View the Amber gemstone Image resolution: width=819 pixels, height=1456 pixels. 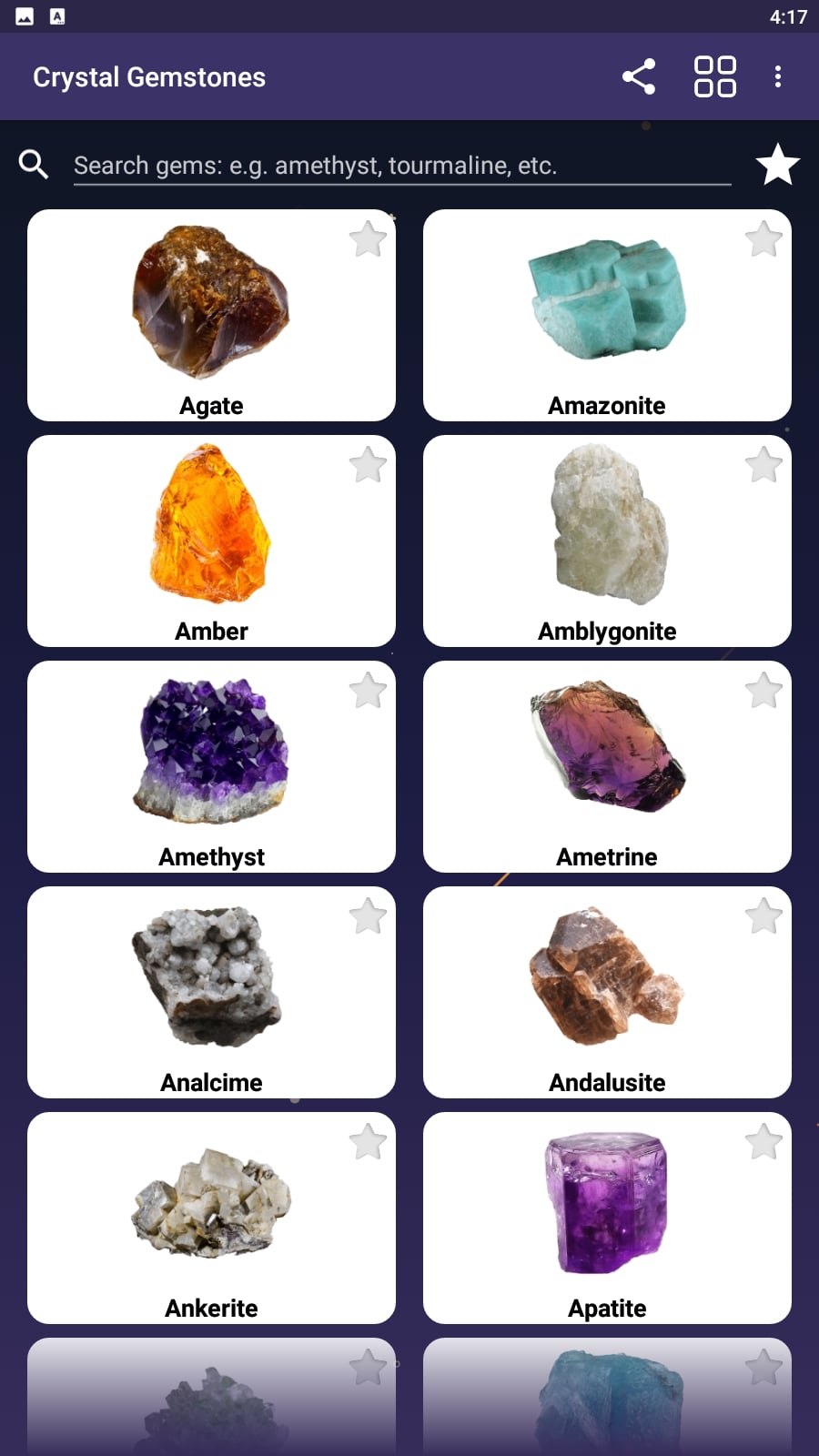coord(211,541)
